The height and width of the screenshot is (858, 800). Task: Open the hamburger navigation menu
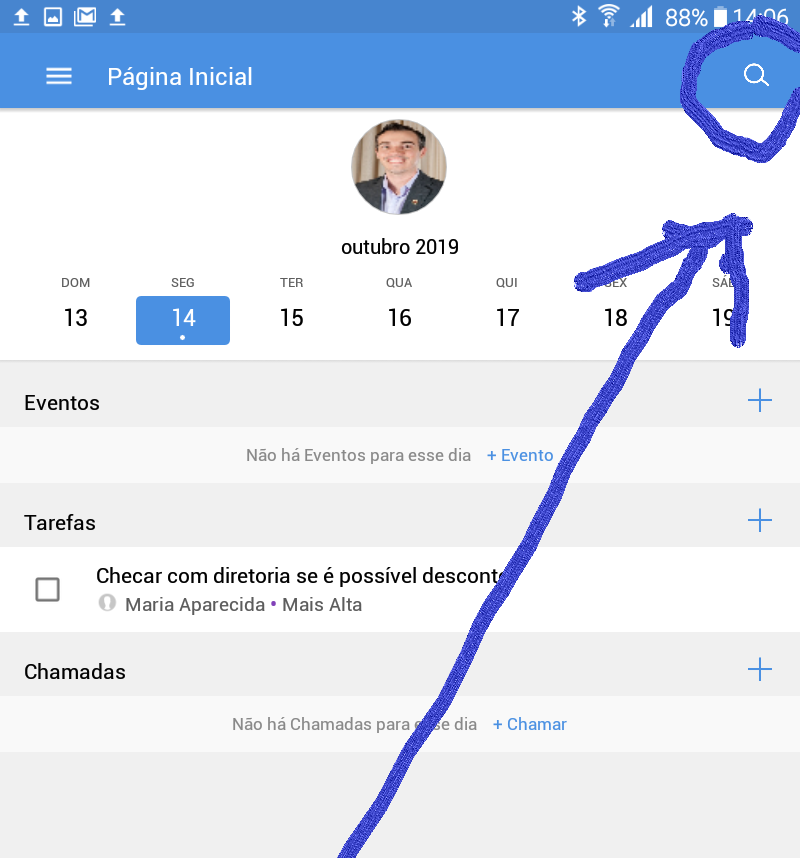(x=59, y=76)
